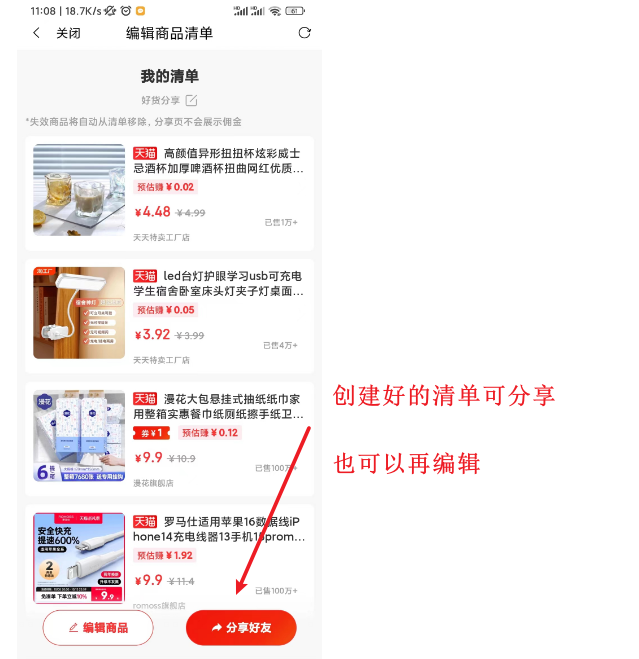
Task: Share the list via 分享好友
Action: point(241,627)
